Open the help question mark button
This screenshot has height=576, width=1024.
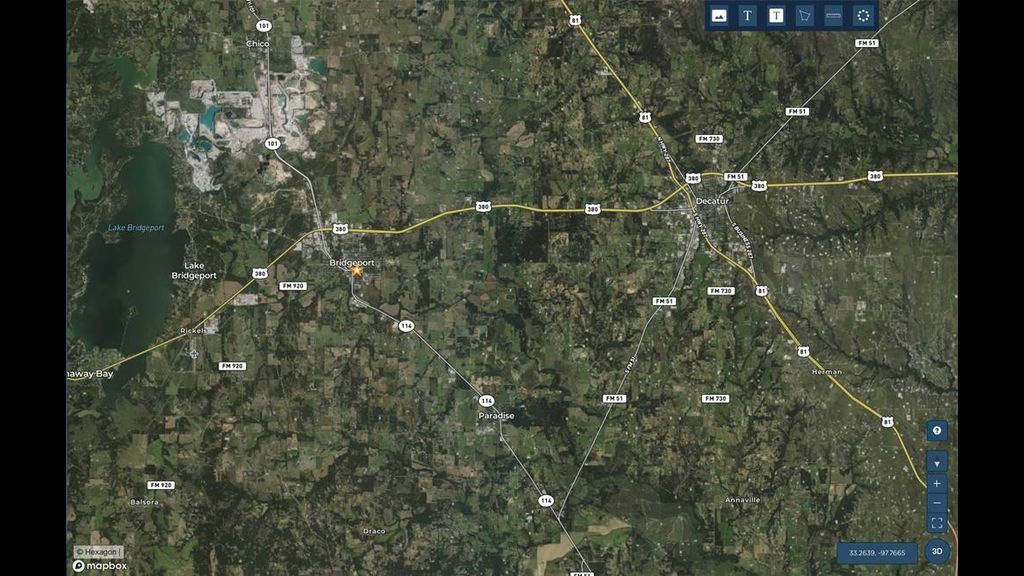(937, 431)
